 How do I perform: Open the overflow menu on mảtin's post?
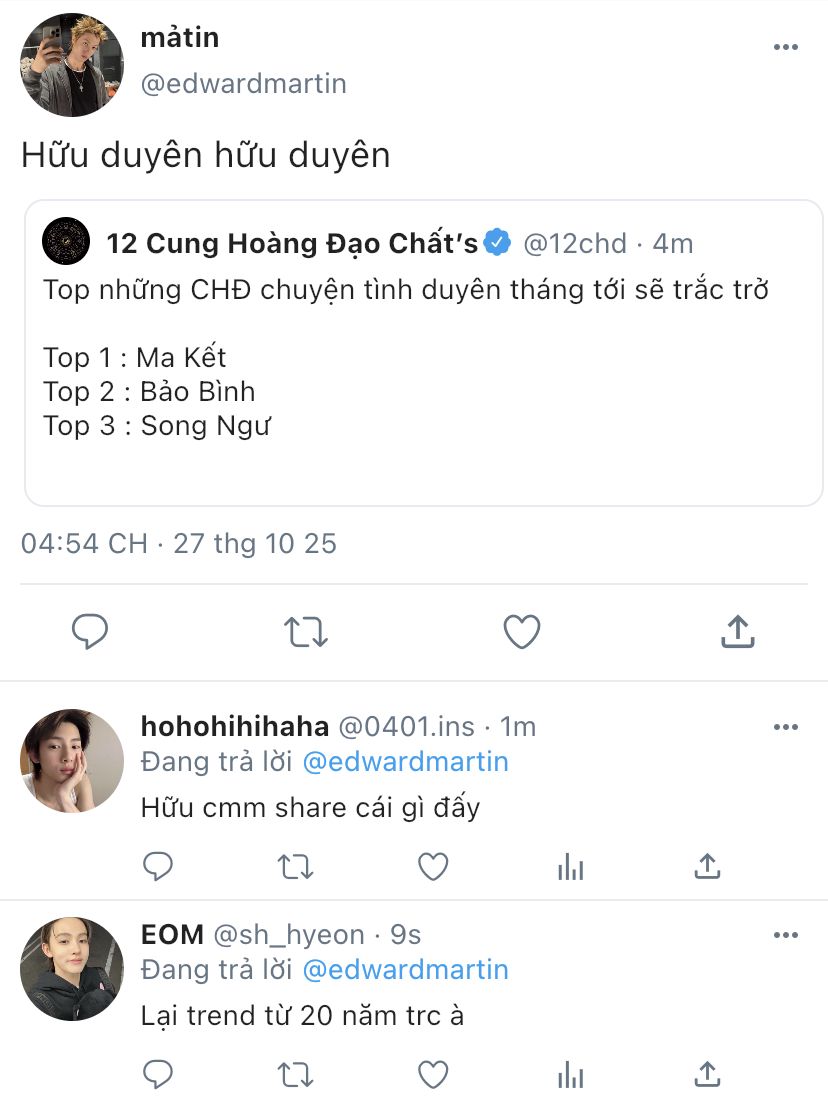(x=786, y=48)
